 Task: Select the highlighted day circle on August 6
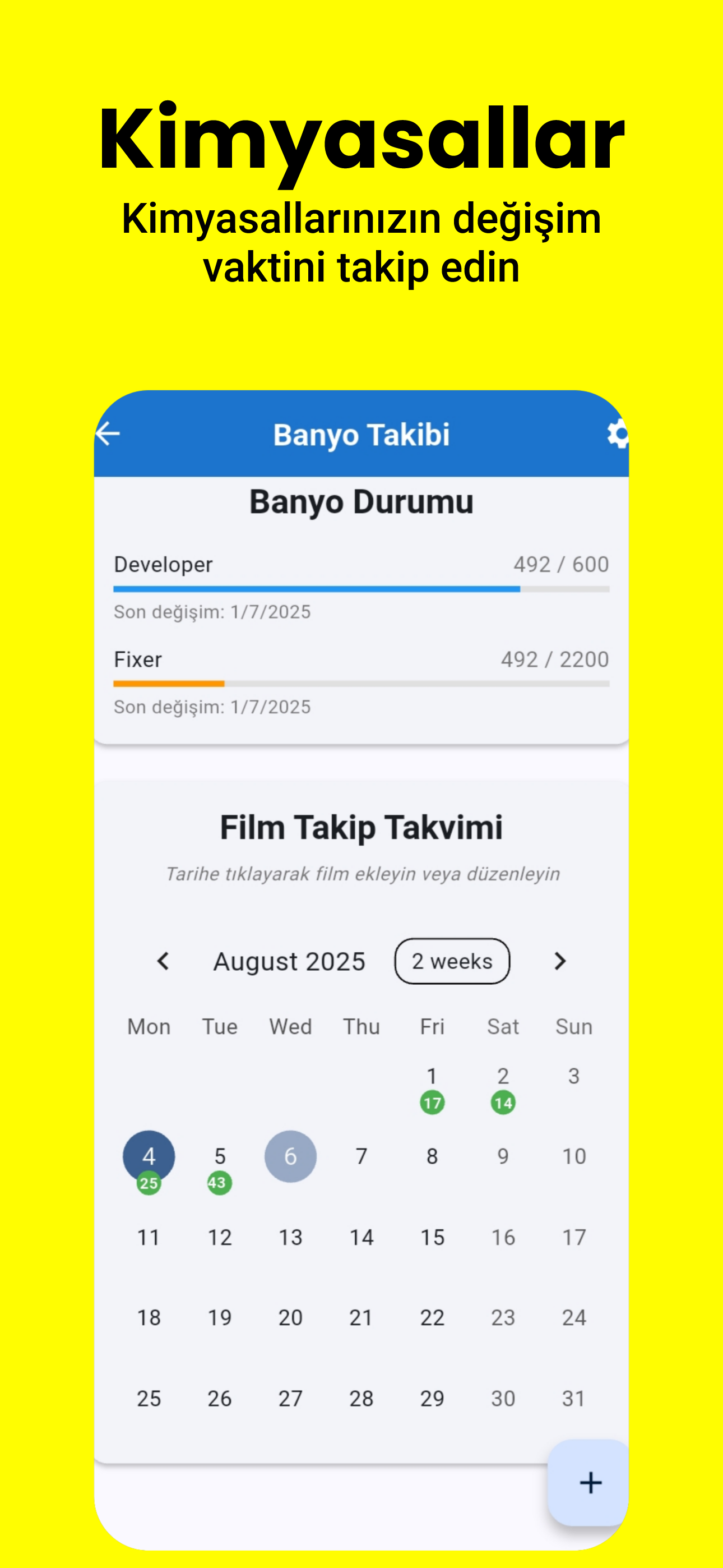pyautogui.click(x=290, y=1155)
